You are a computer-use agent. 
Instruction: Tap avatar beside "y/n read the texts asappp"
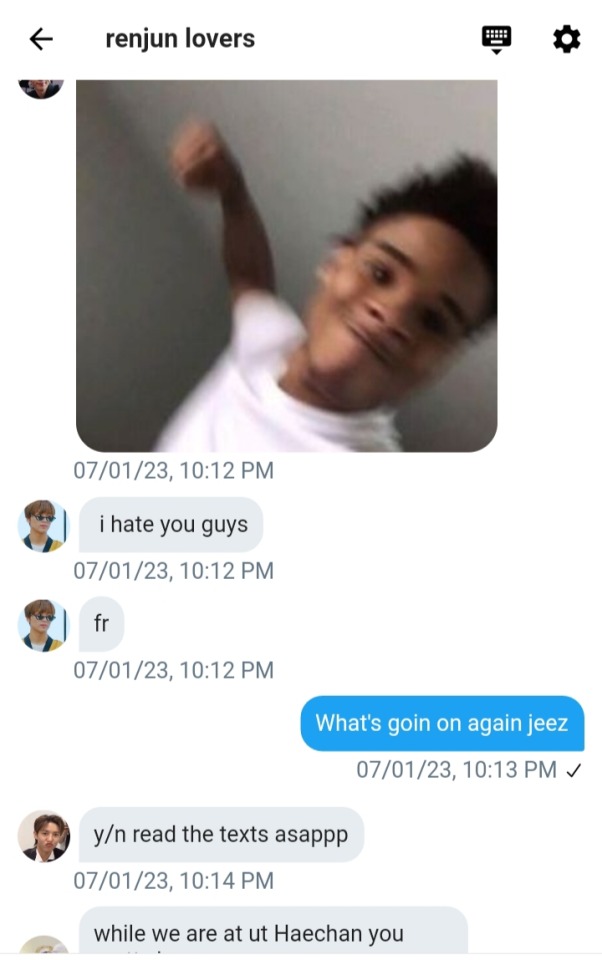point(42,835)
